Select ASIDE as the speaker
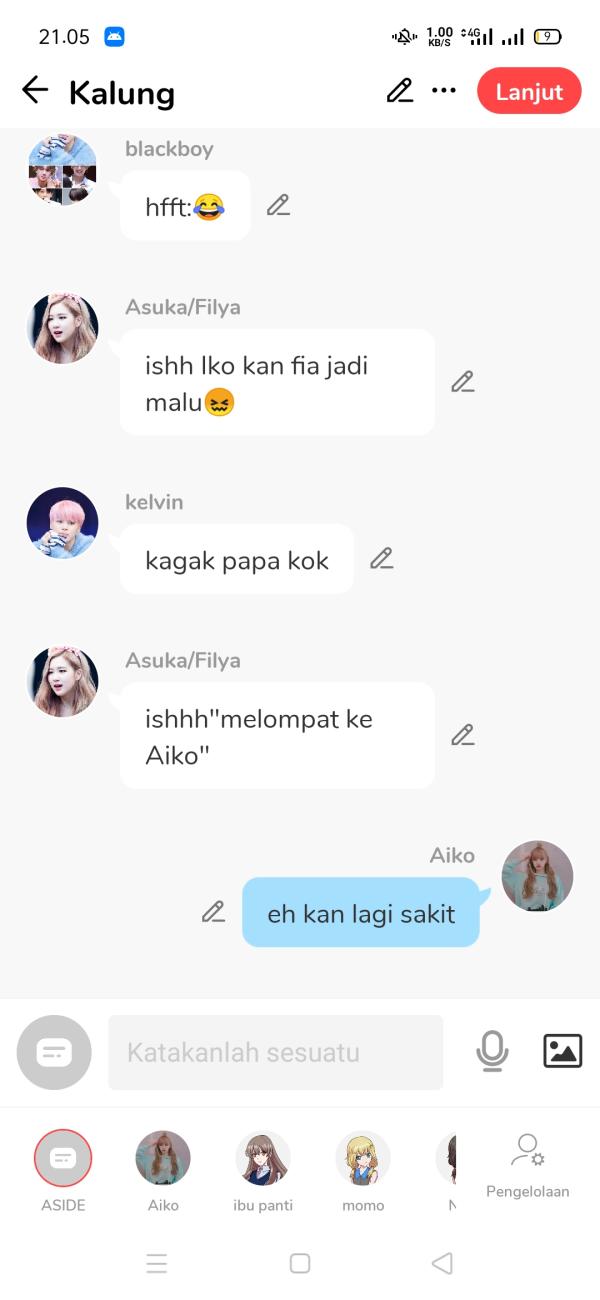Viewport: 600px width, 1300px height. click(x=63, y=1159)
